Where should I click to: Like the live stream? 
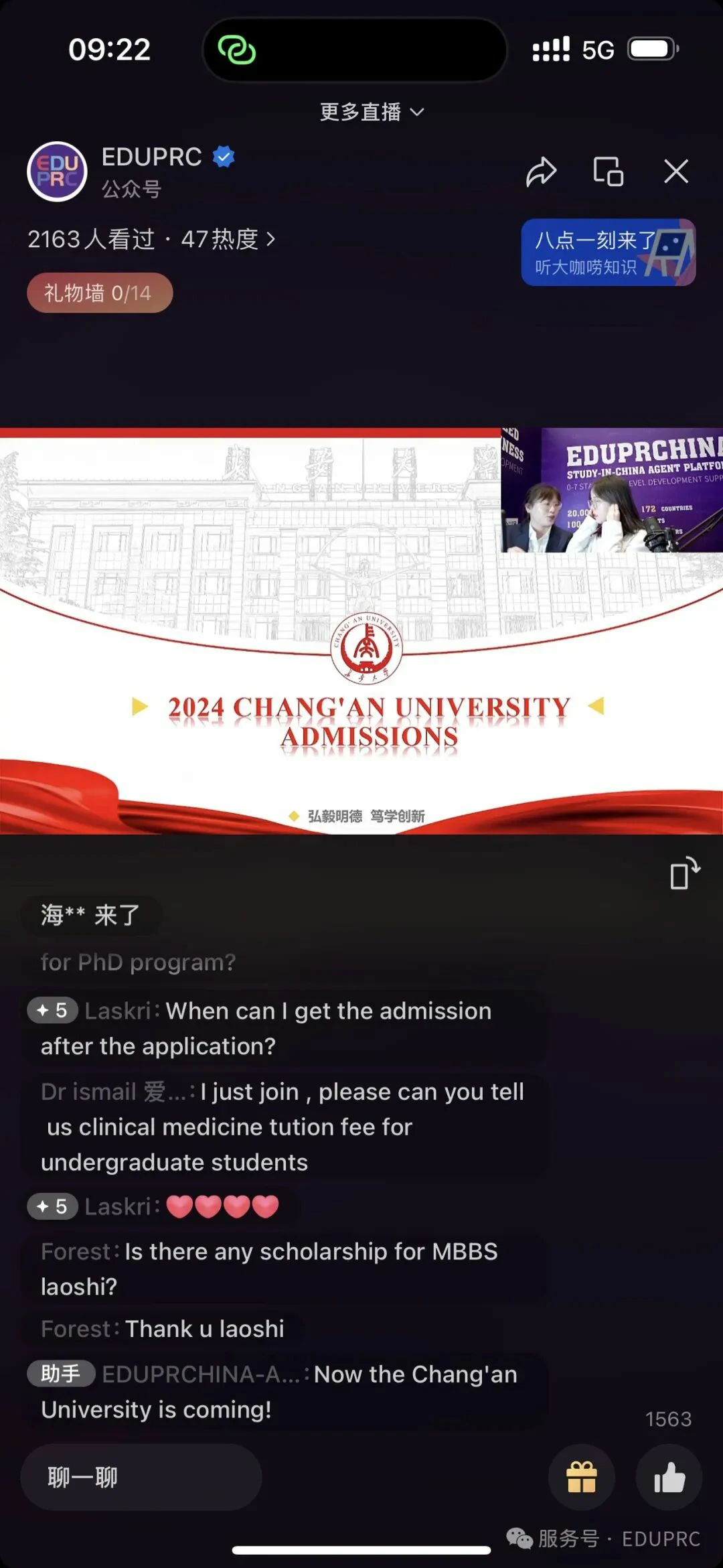click(x=669, y=1477)
